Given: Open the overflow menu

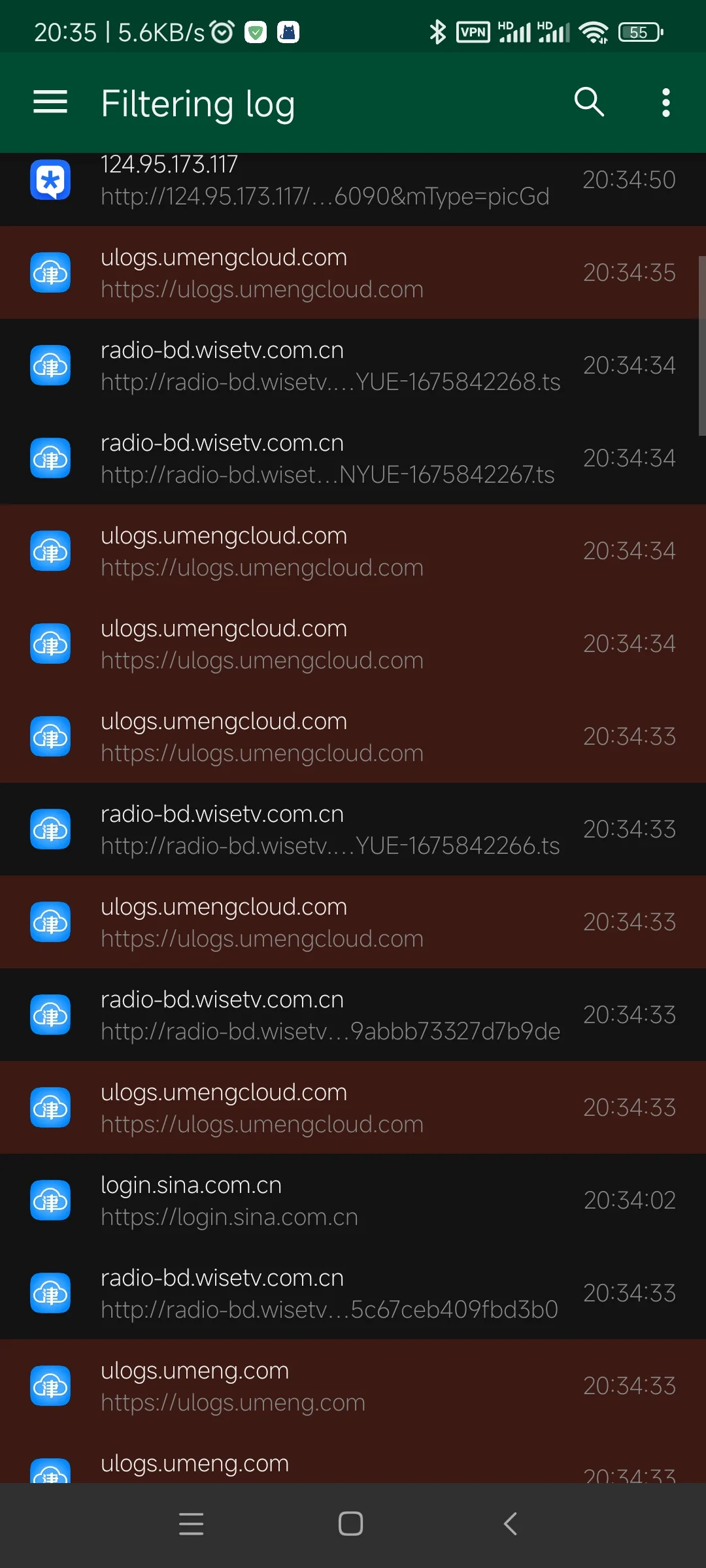Looking at the screenshot, I should click(x=665, y=103).
